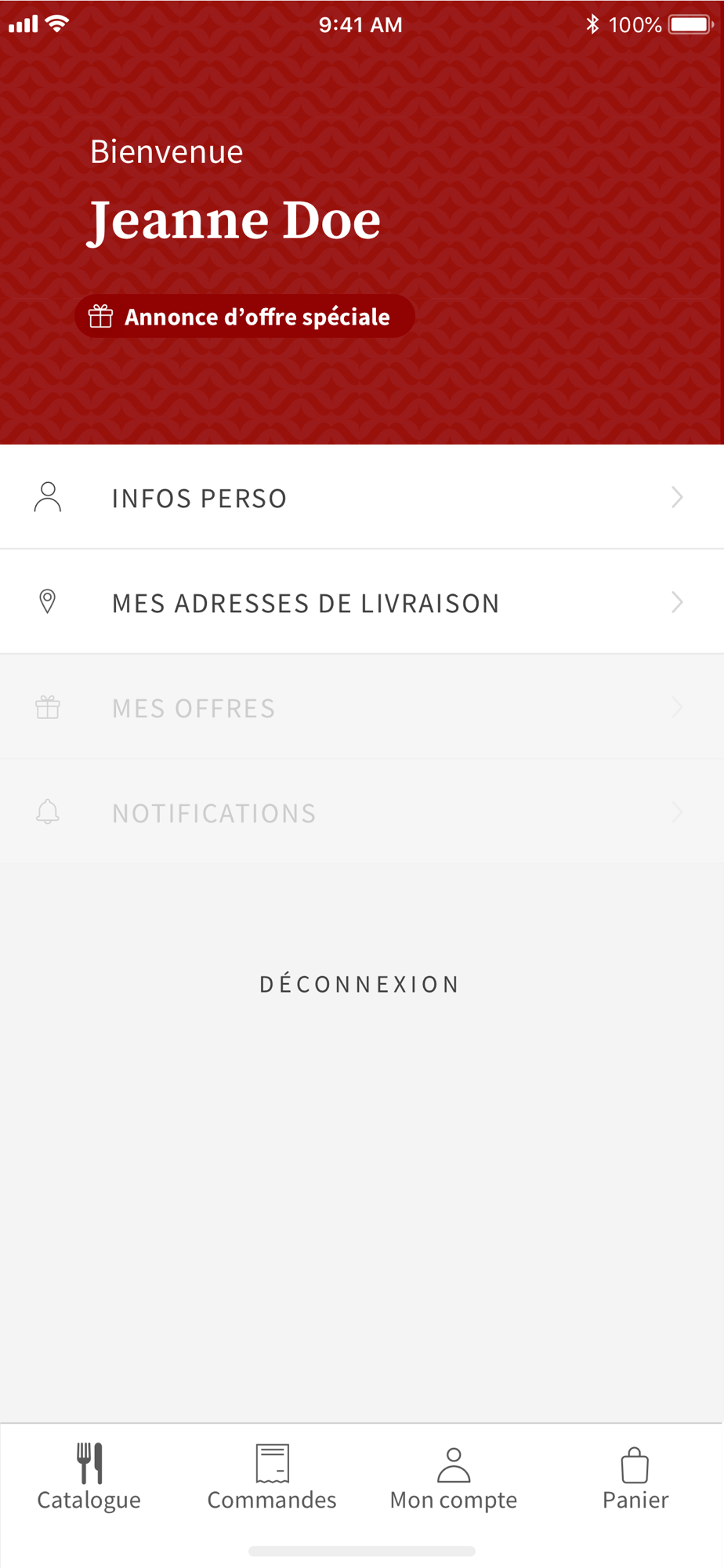Open the Notifications row

[x=362, y=812]
